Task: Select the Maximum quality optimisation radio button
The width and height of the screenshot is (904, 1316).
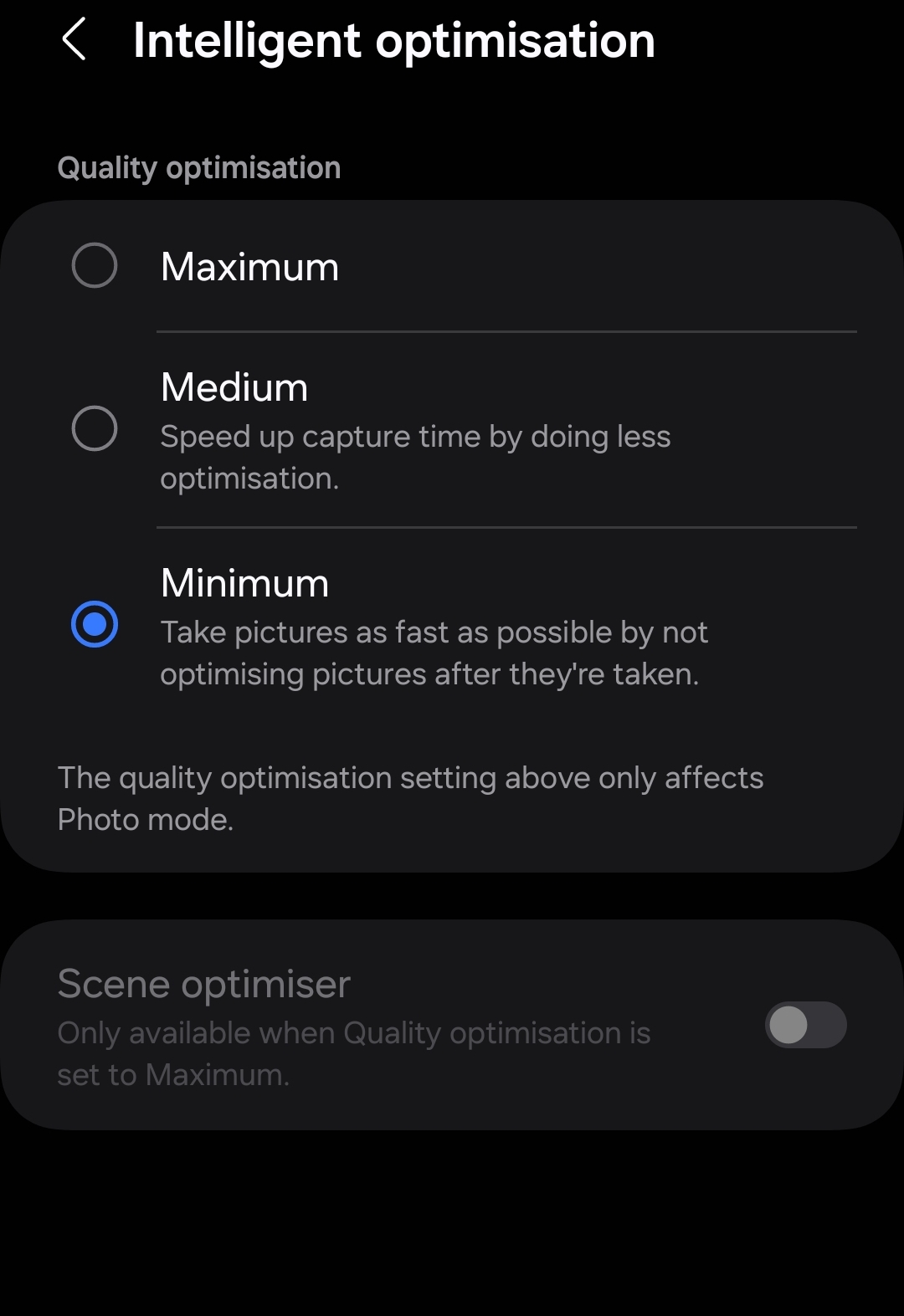Action: click(x=95, y=266)
